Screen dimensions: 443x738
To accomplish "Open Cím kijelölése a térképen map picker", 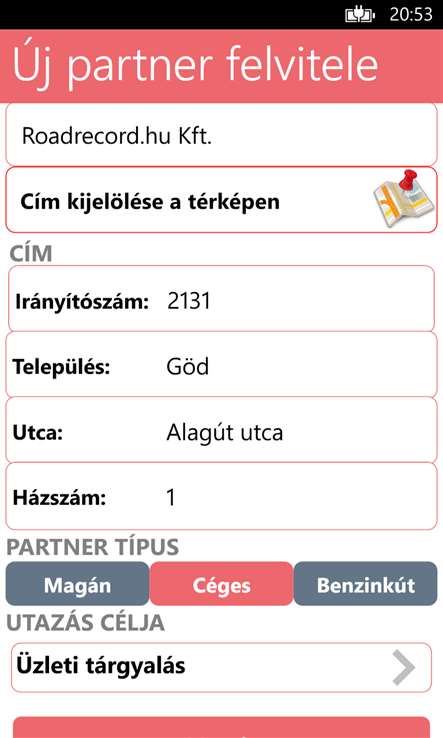I will tap(221, 200).
